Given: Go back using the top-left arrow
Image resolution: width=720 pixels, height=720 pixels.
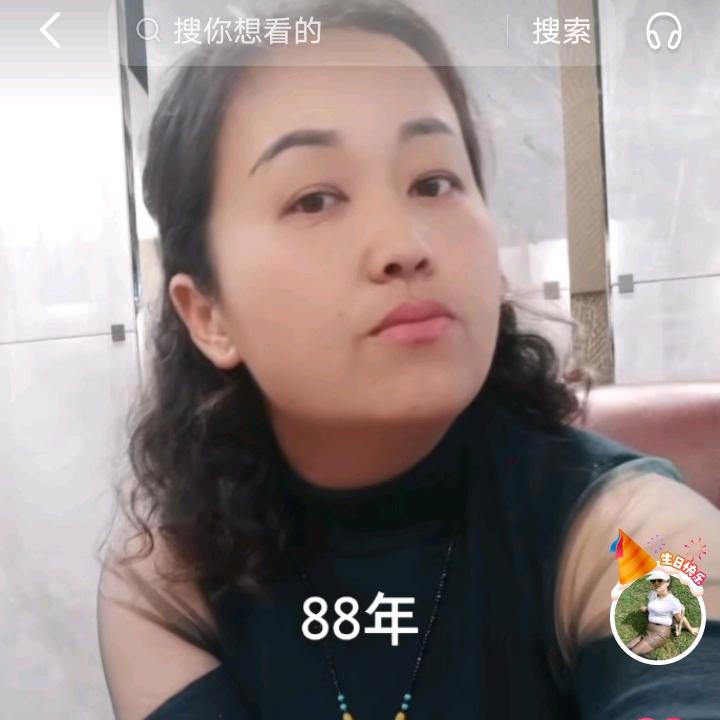Looking at the screenshot, I should tap(50, 32).
